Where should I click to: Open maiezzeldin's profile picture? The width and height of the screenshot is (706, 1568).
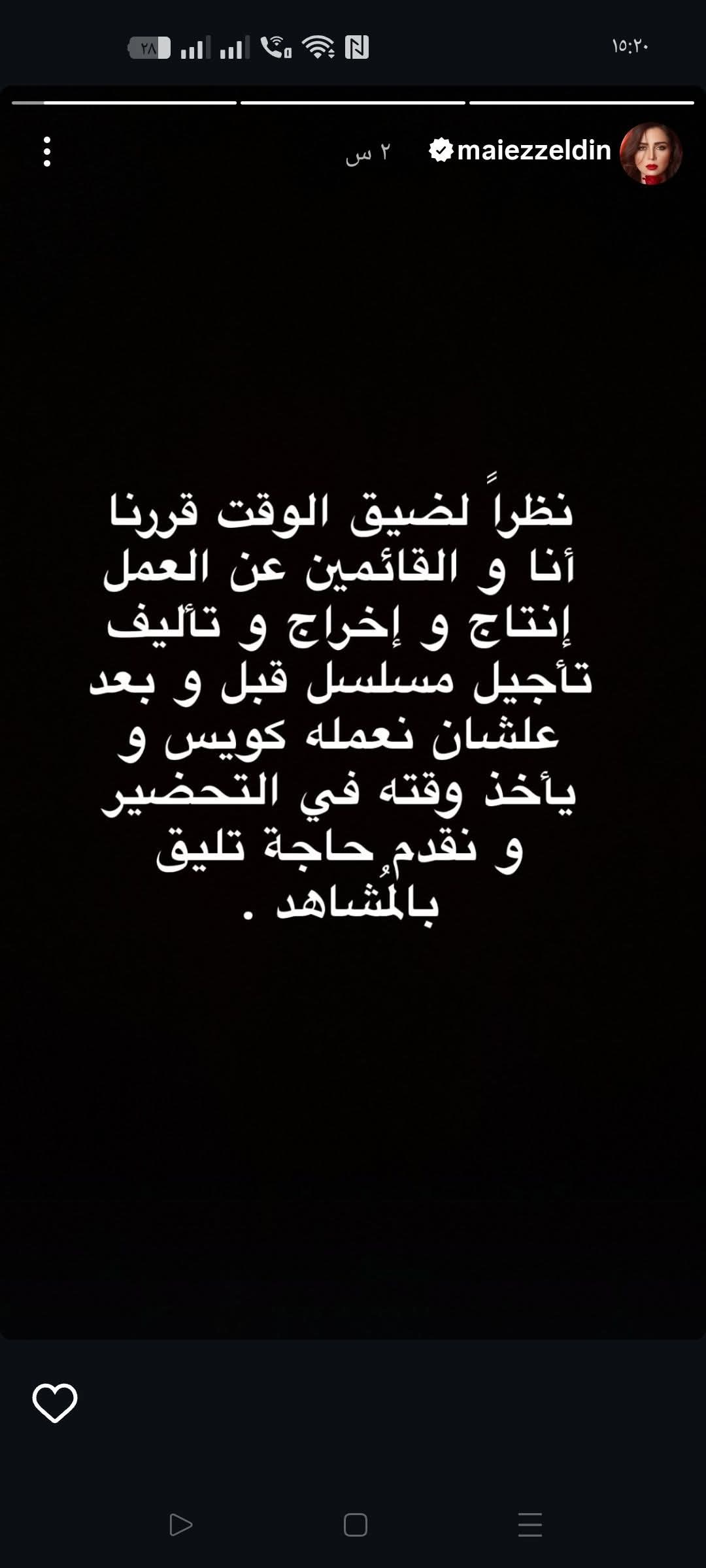(650, 154)
